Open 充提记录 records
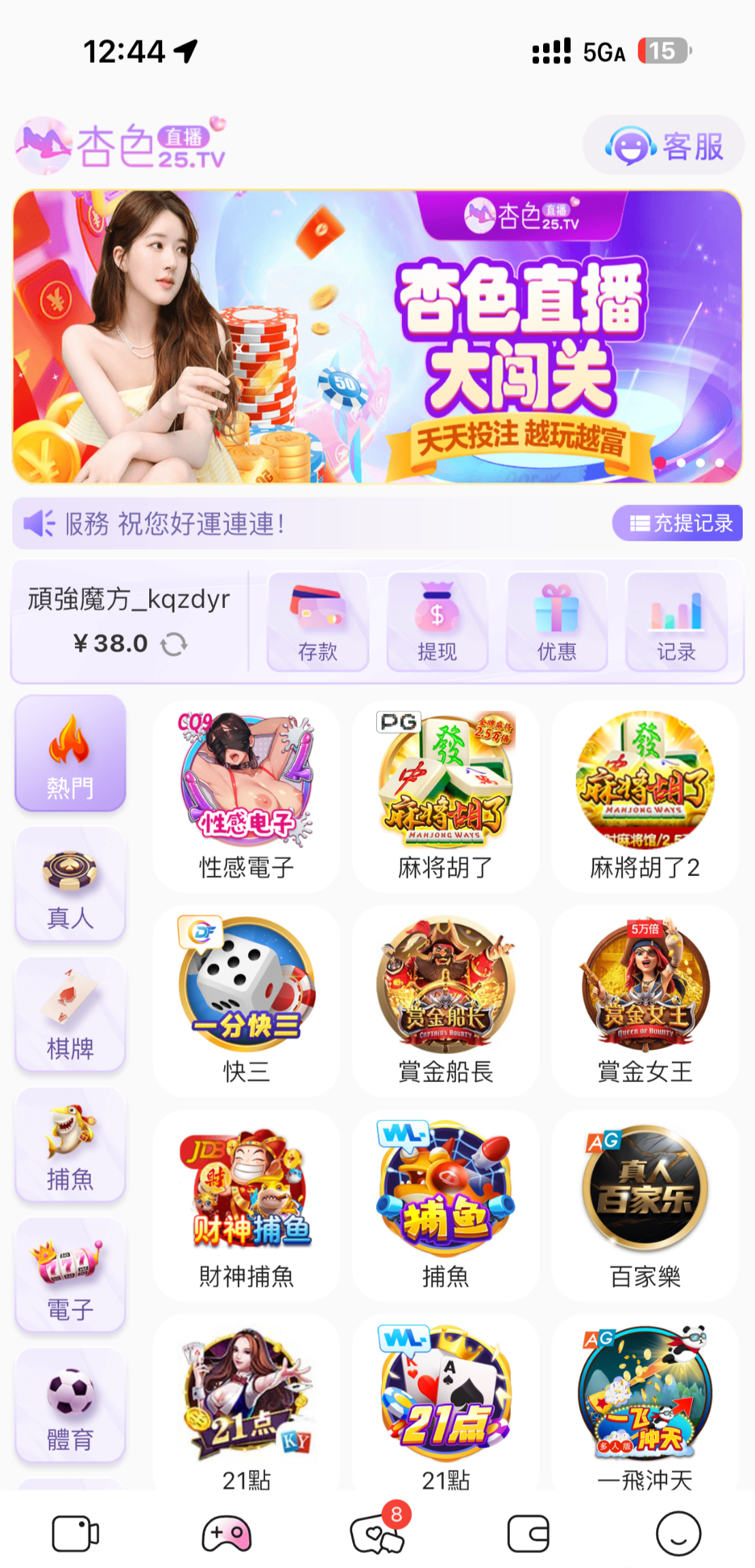The width and height of the screenshot is (755, 1568). coord(677,524)
